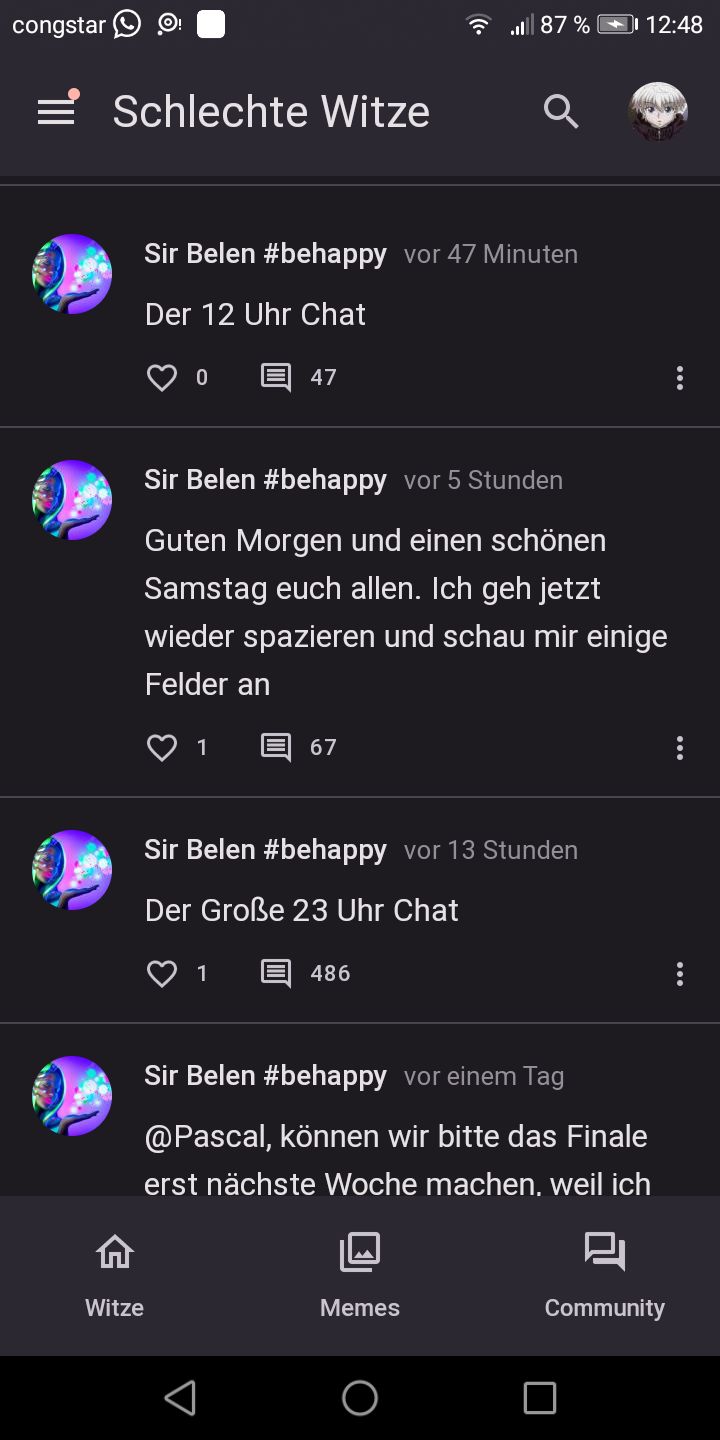
Task: Open the hamburger drawer menu
Action: (56, 112)
